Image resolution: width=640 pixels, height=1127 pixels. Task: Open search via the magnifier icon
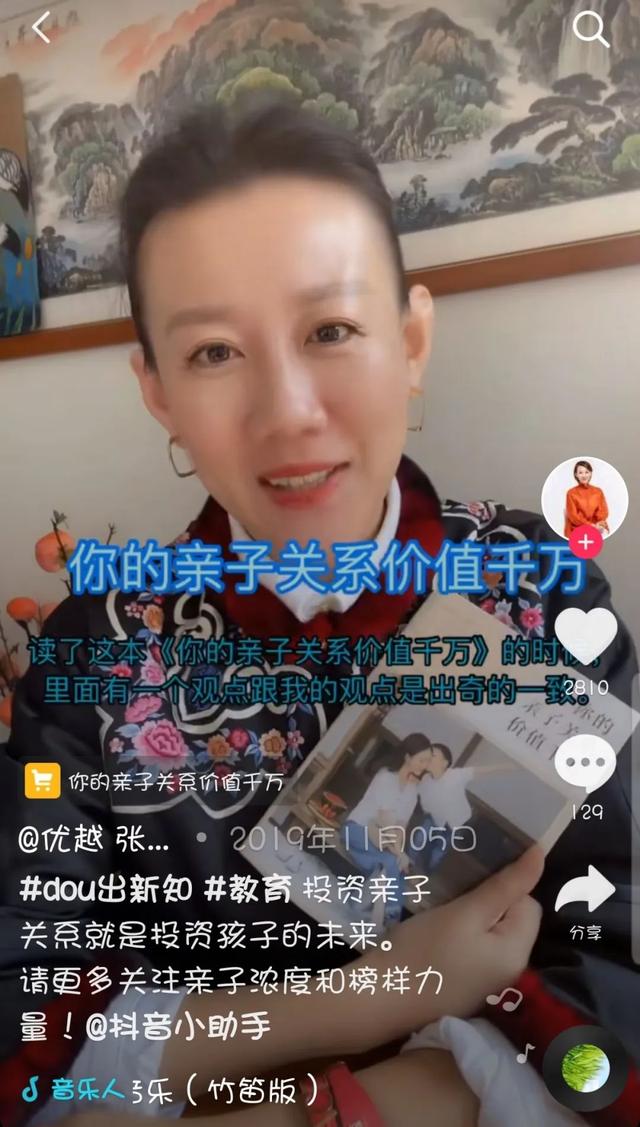pos(590,30)
